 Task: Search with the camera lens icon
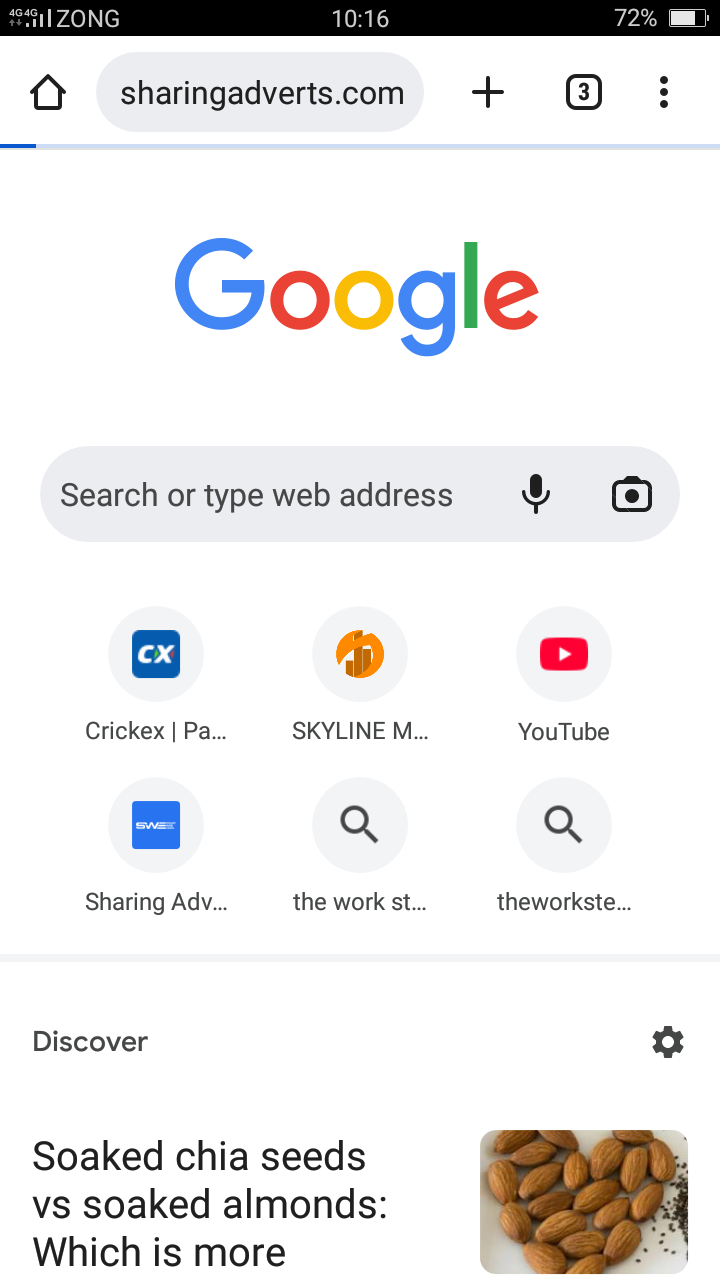pos(631,495)
